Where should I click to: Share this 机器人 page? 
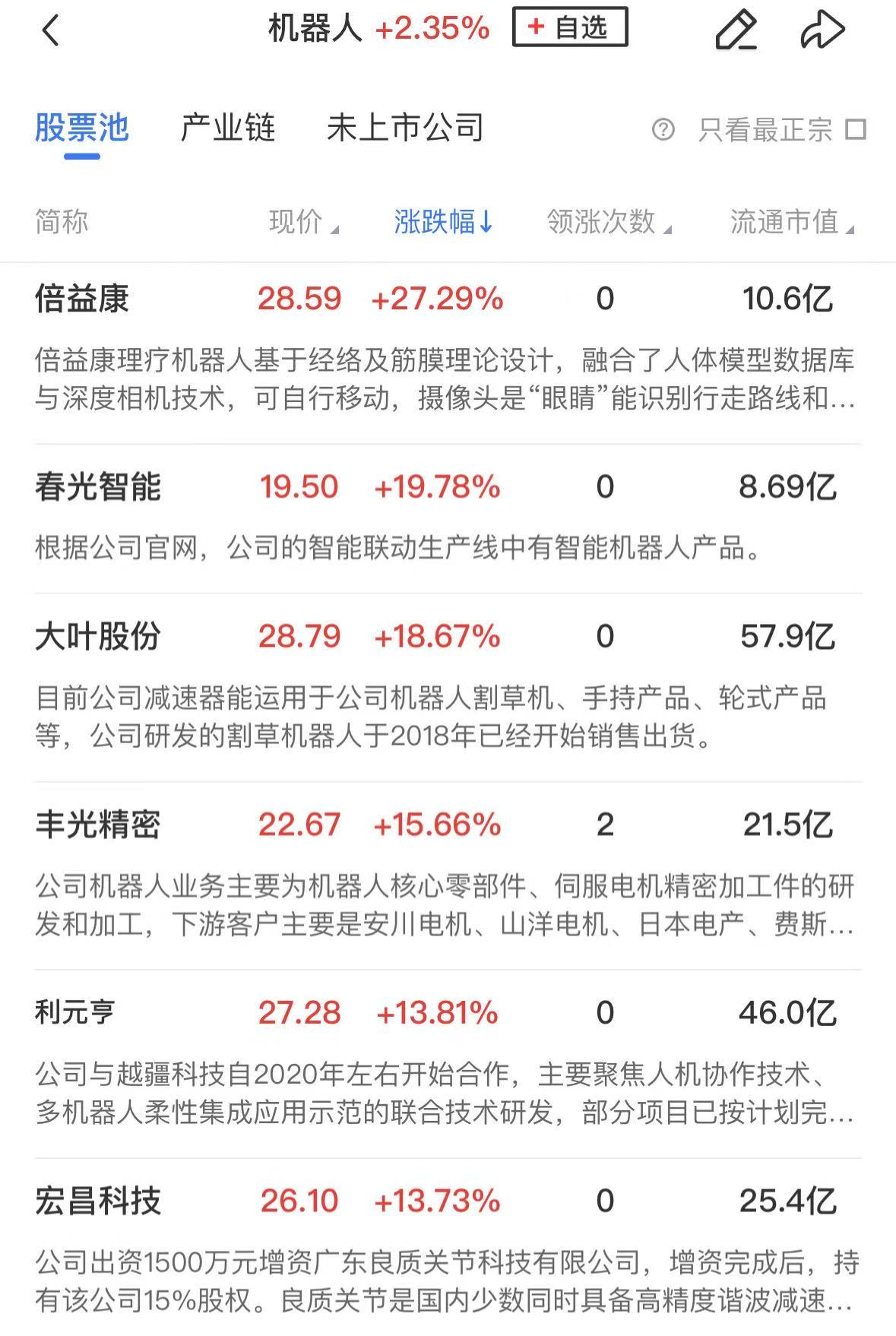point(822,30)
